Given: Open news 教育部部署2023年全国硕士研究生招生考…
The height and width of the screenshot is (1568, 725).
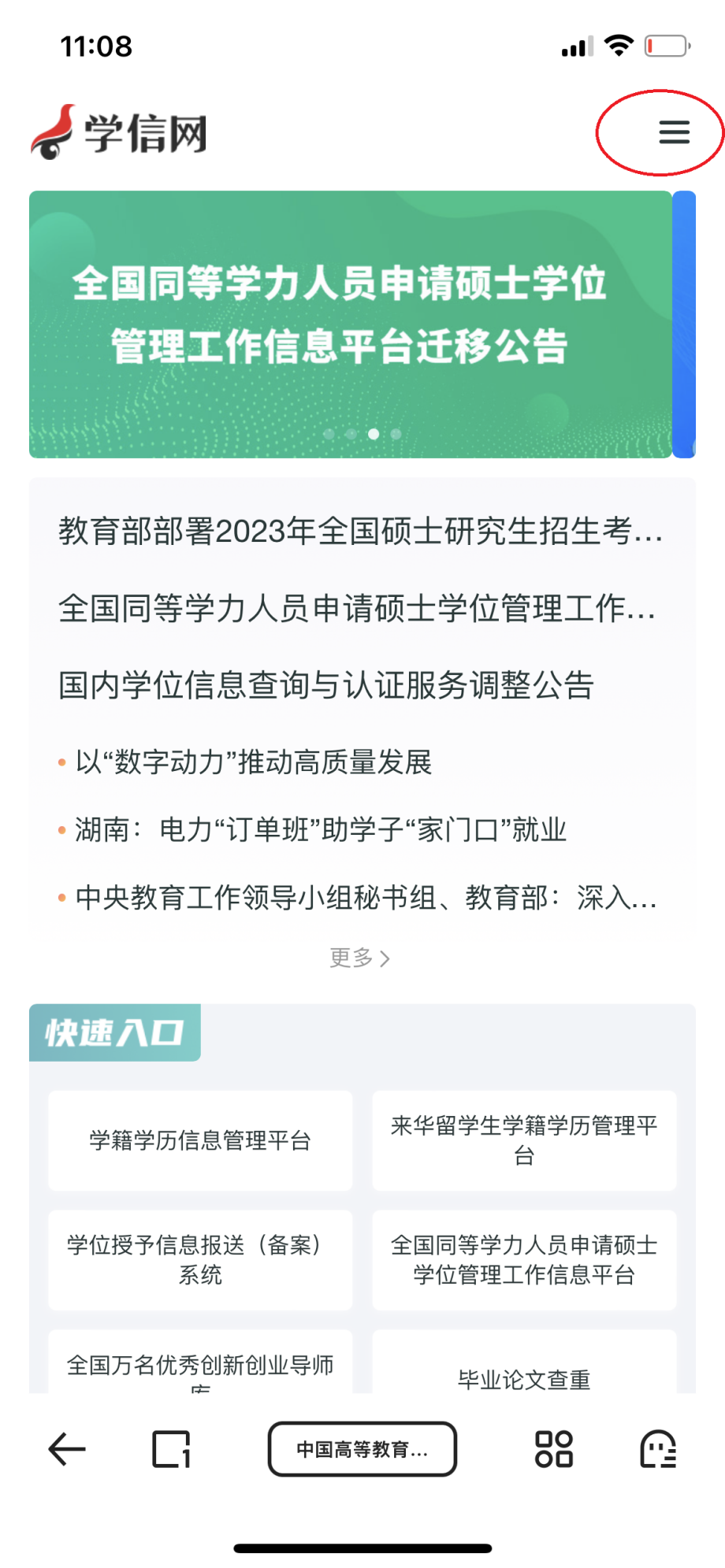Looking at the screenshot, I should point(360,532).
